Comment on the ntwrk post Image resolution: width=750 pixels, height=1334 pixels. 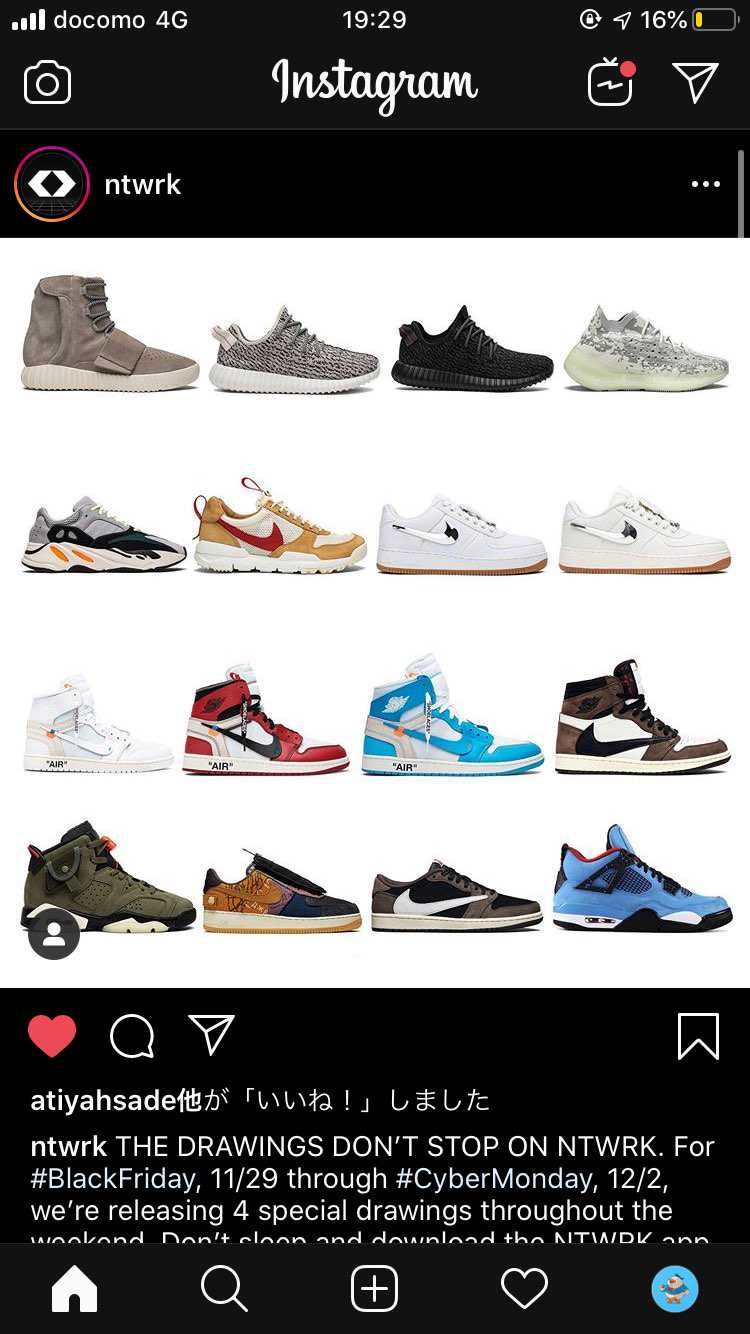coord(132,1036)
